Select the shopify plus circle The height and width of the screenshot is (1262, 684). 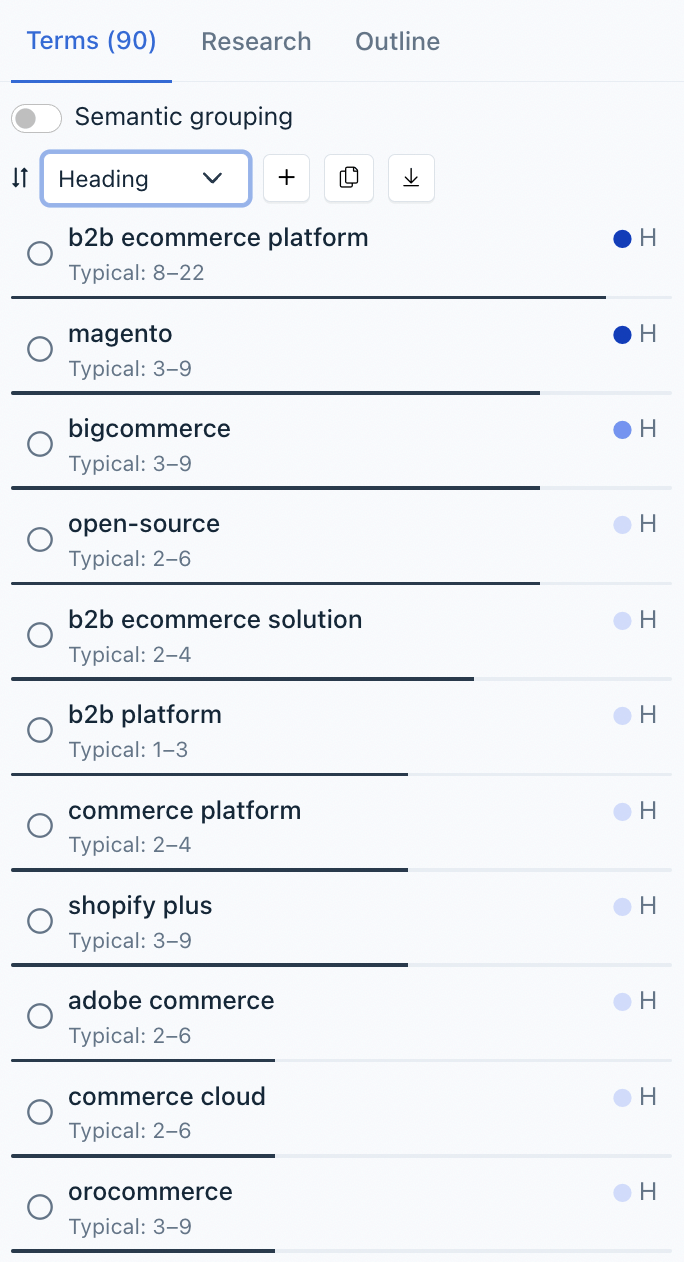pos(40,921)
